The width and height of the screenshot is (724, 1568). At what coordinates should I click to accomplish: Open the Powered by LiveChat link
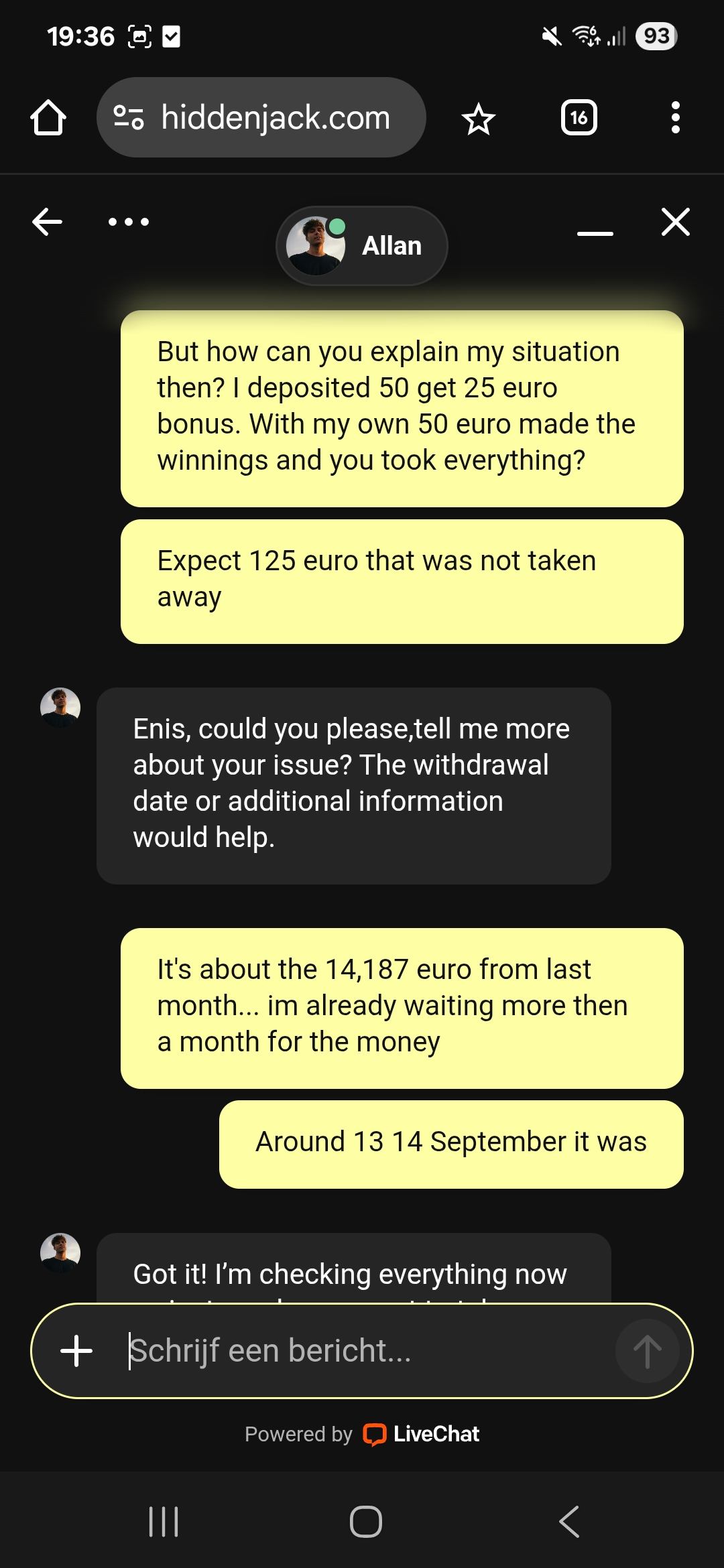click(x=362, y=1433)
